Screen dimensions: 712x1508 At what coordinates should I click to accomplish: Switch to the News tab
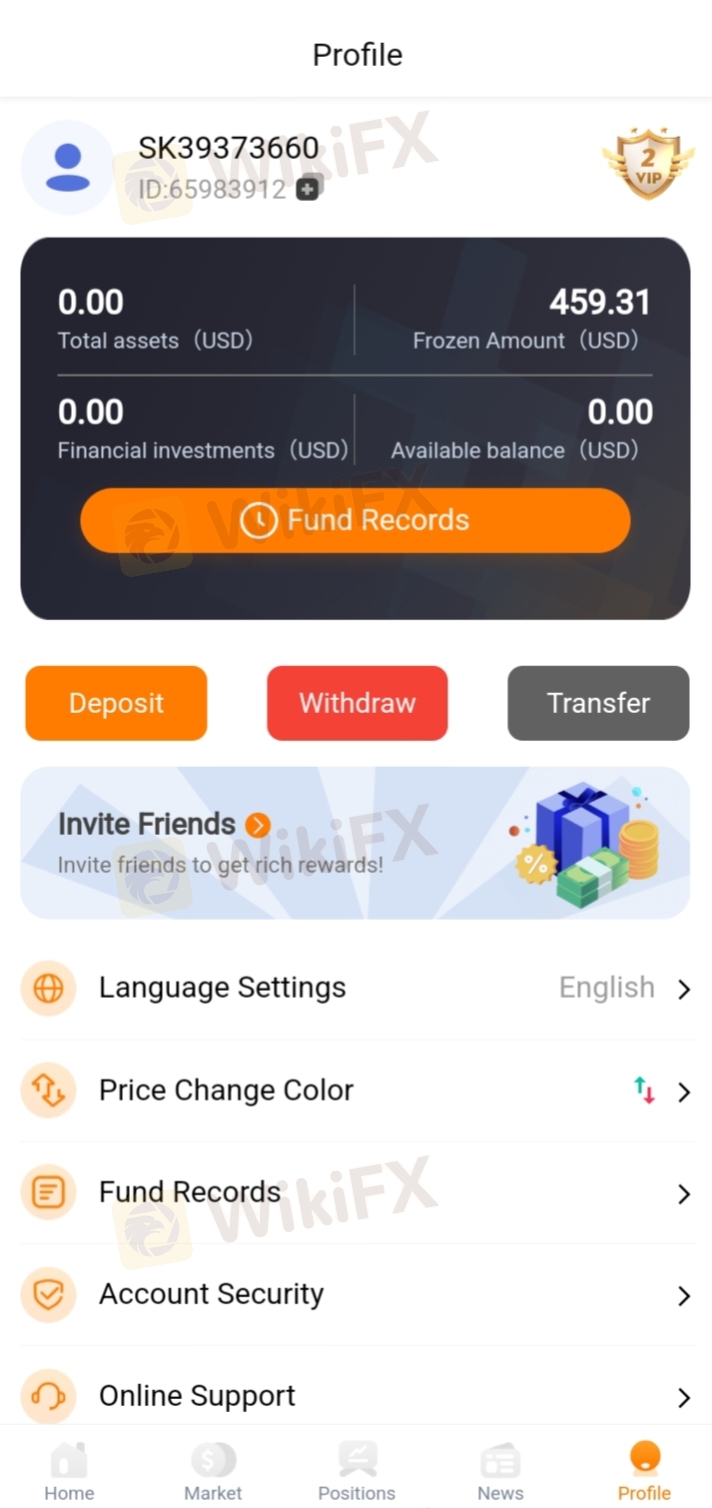(x=500, y=1471)
